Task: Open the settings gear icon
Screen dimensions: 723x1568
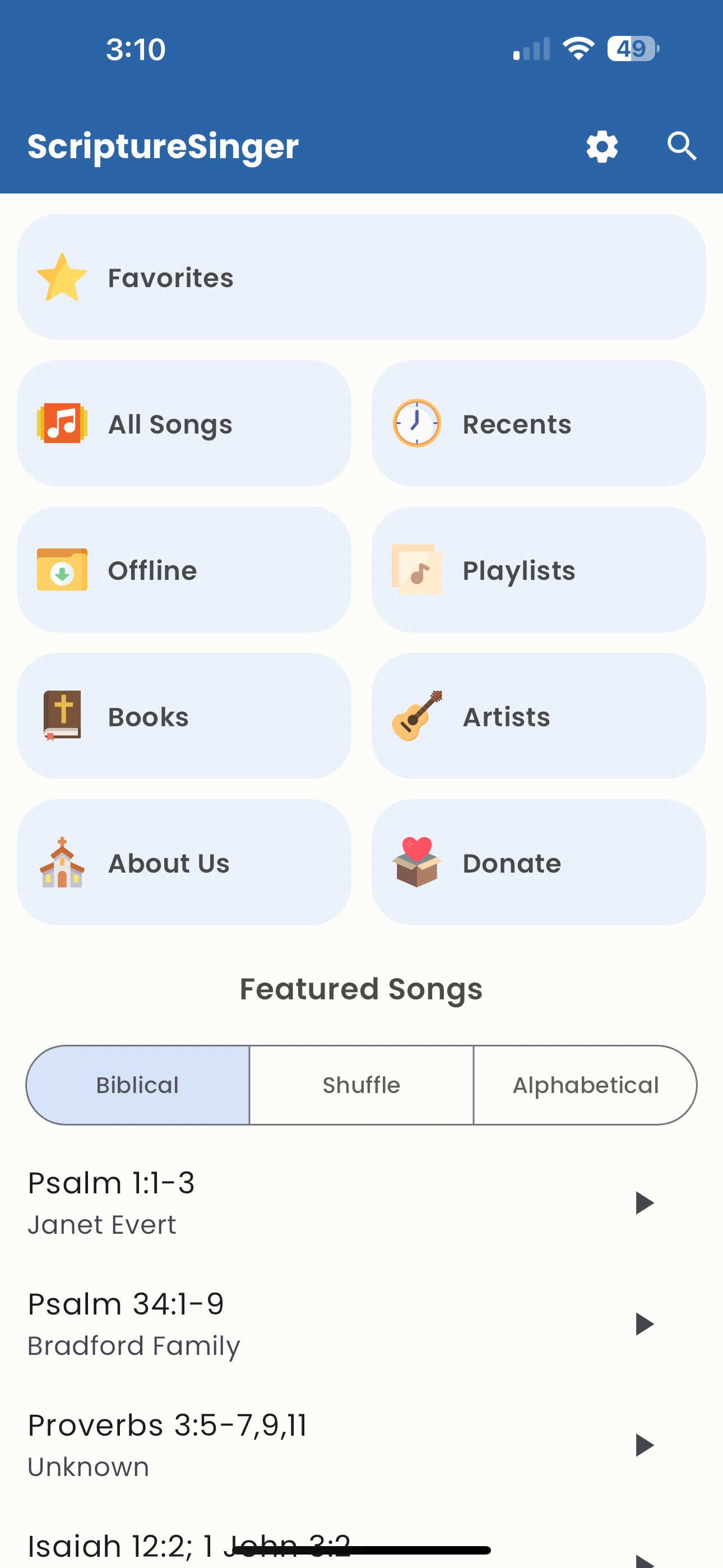Action: click(602, 146)
